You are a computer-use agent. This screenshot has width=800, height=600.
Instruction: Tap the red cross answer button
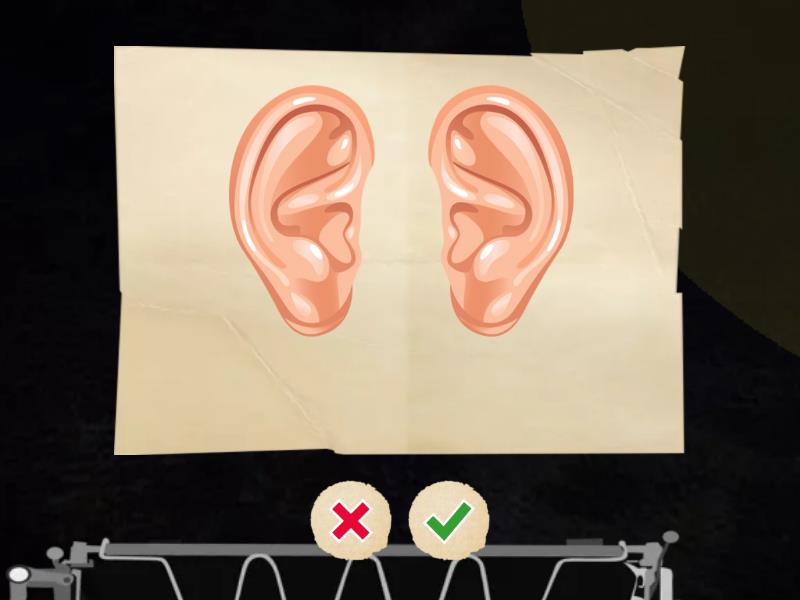coord(350,520)
